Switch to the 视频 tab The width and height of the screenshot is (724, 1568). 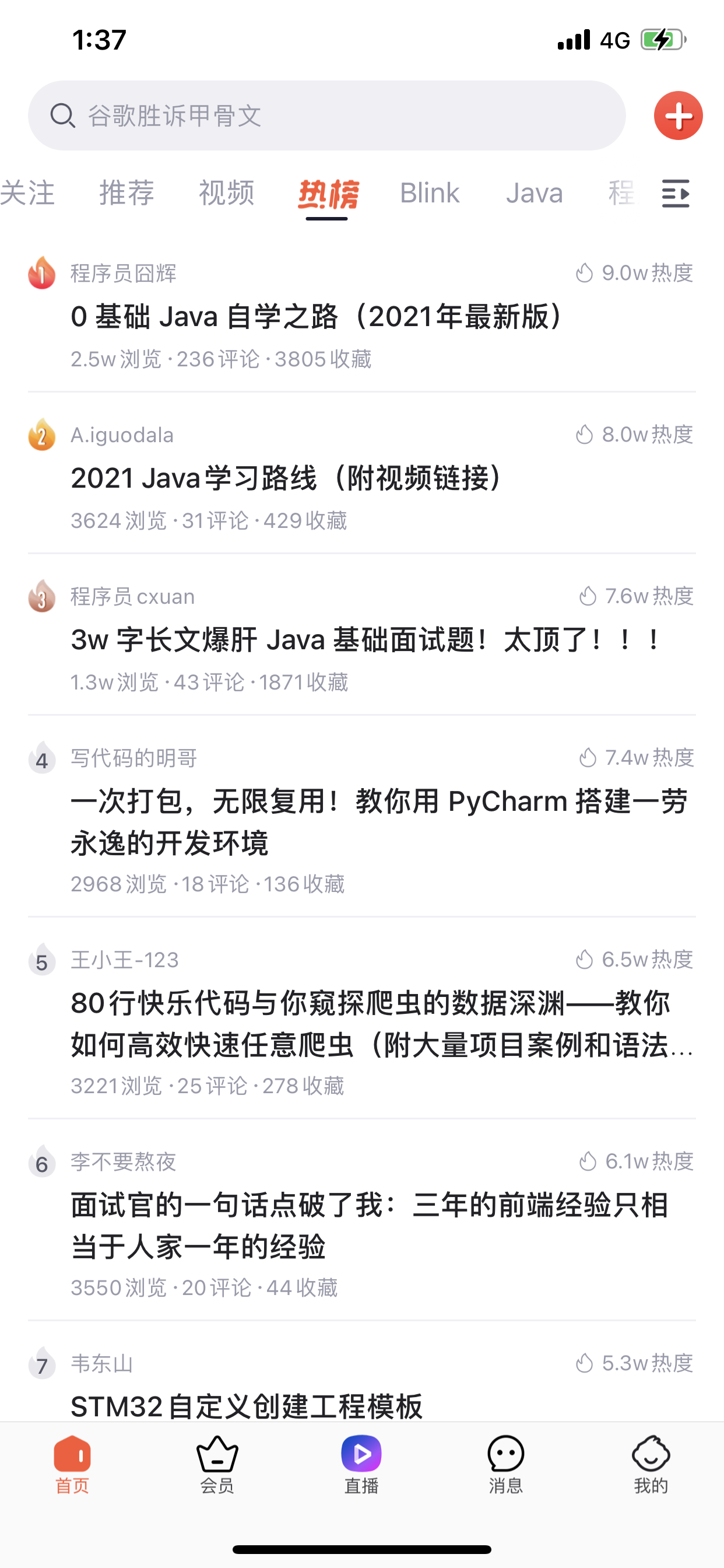(226, 194)
